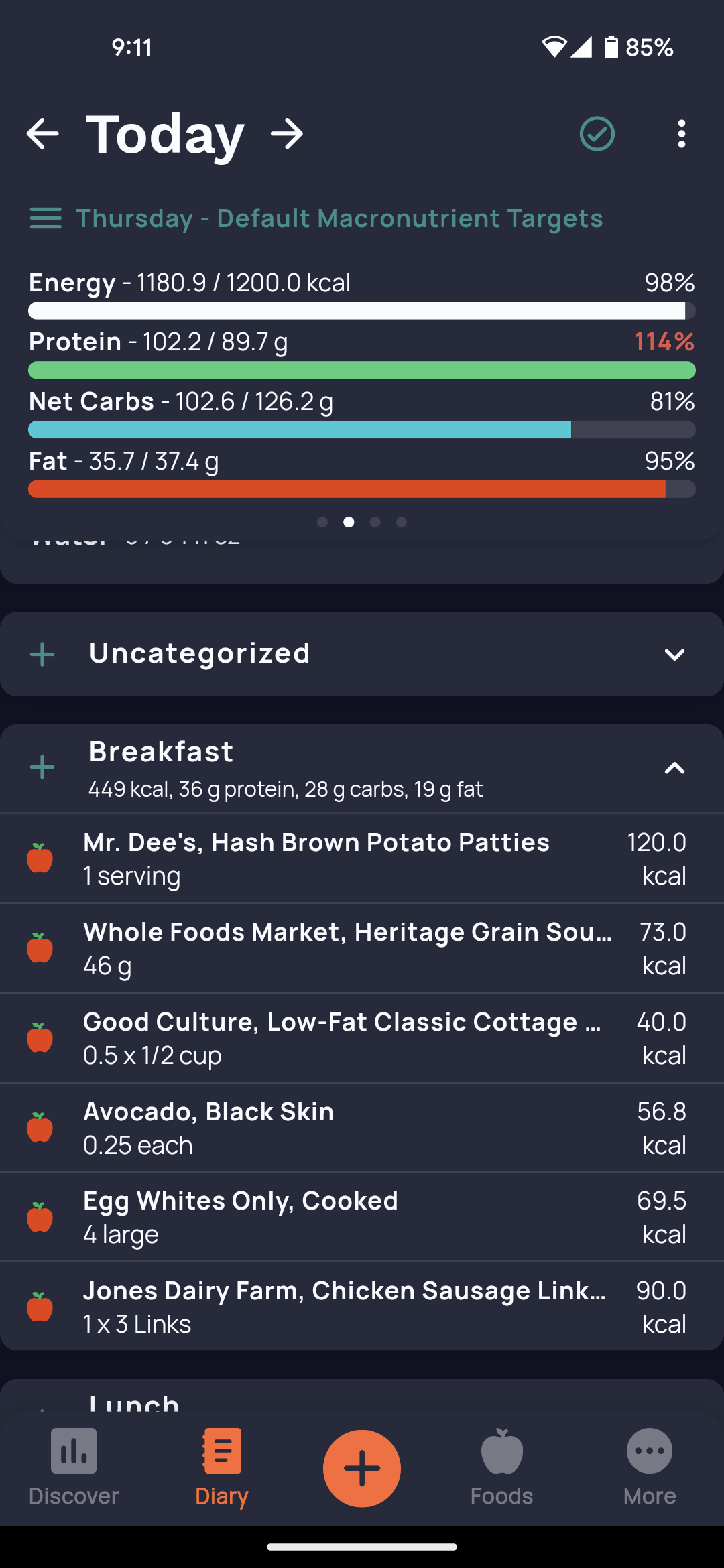The image size is (724, 1568).
Task: Open the three-dot overflow menu
Action: 681,134
